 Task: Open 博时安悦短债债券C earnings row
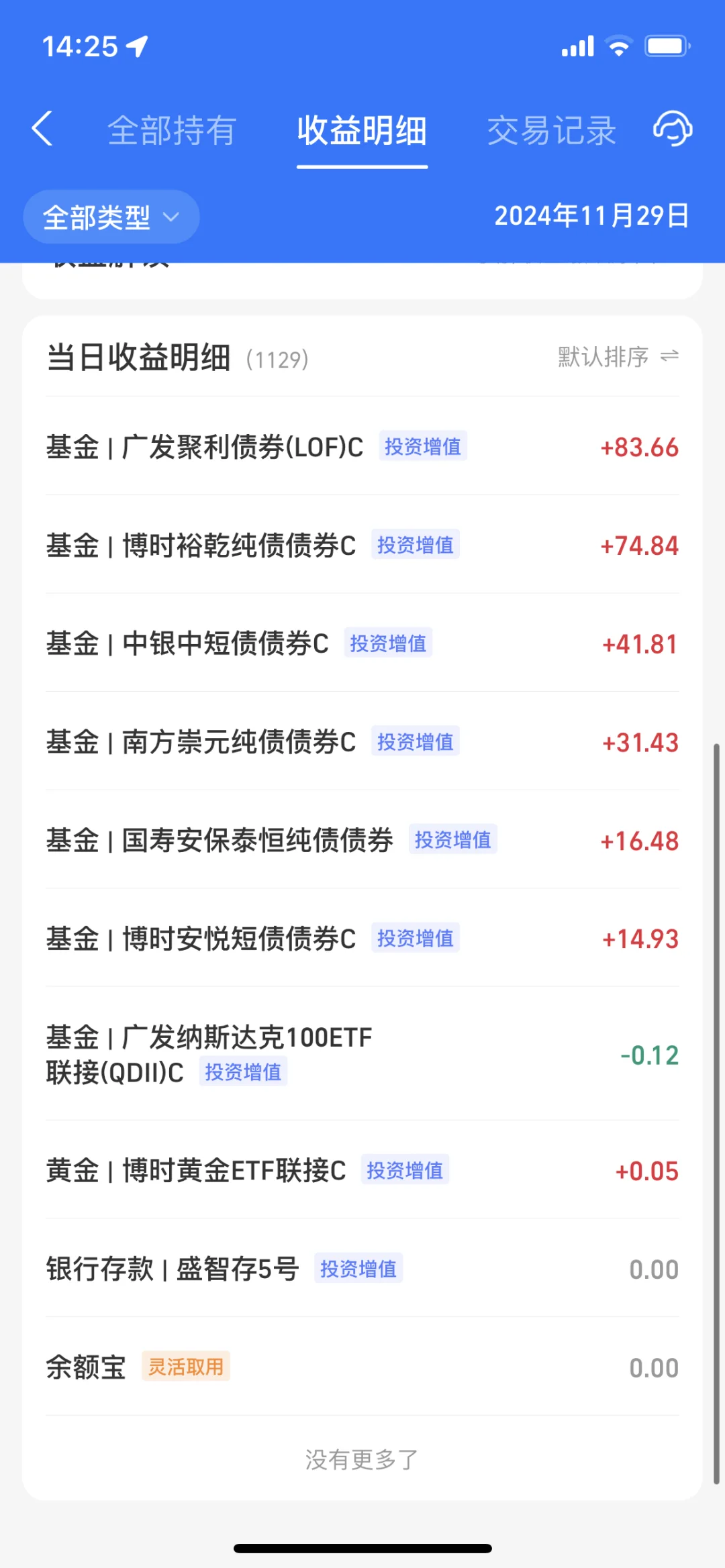[362, 938]
